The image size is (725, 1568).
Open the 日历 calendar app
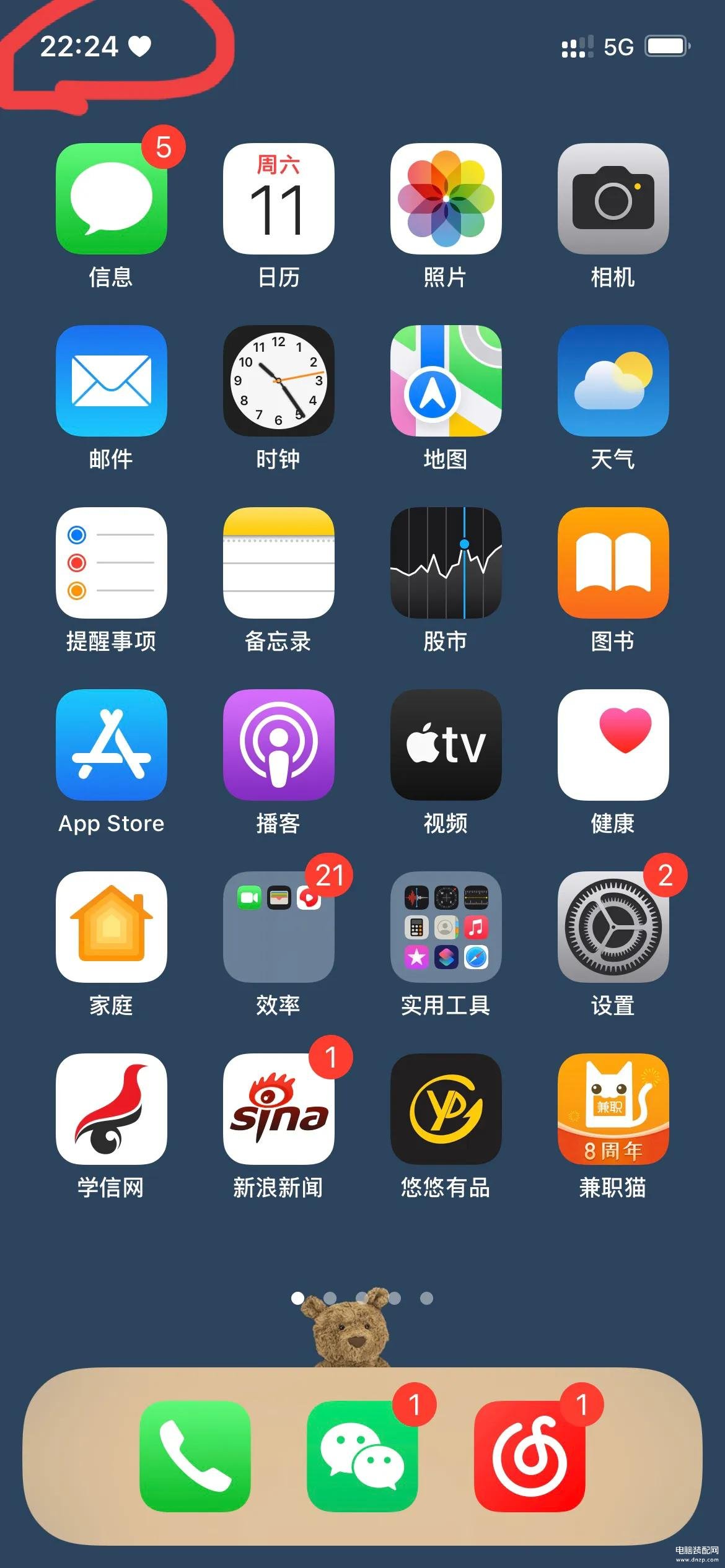click(x=279, y=199)
